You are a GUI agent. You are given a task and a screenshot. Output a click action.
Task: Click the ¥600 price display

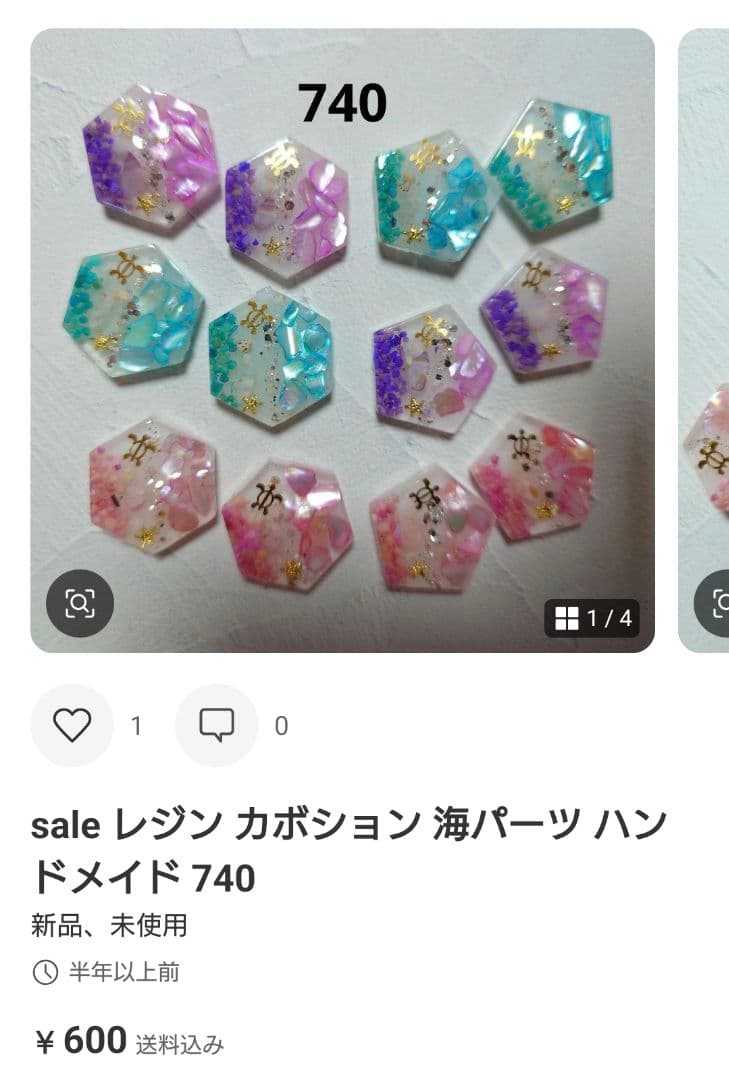pos(83,1040)
